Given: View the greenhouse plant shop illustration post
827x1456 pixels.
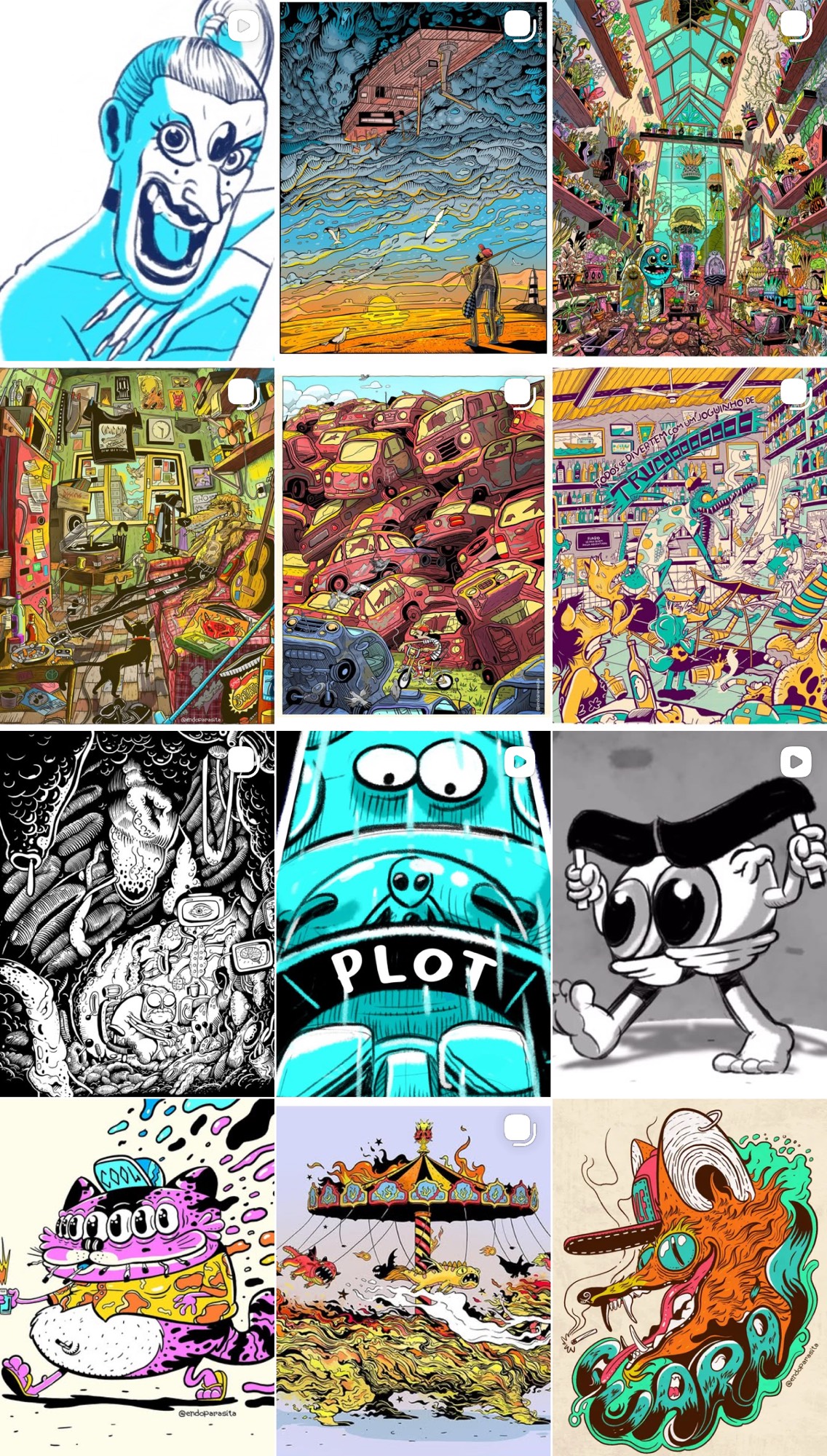Looking at the screenshot, I should click(x=689, y=179).
